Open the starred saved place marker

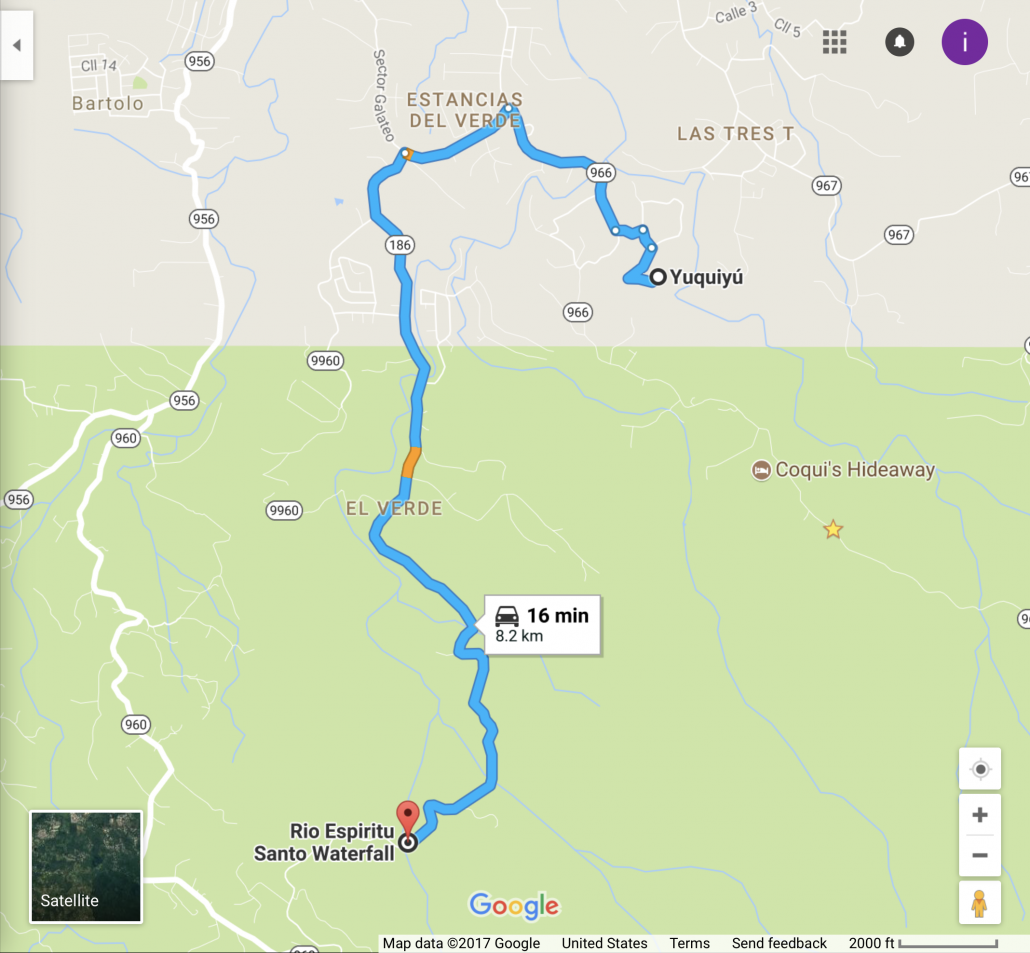(832, 529)
